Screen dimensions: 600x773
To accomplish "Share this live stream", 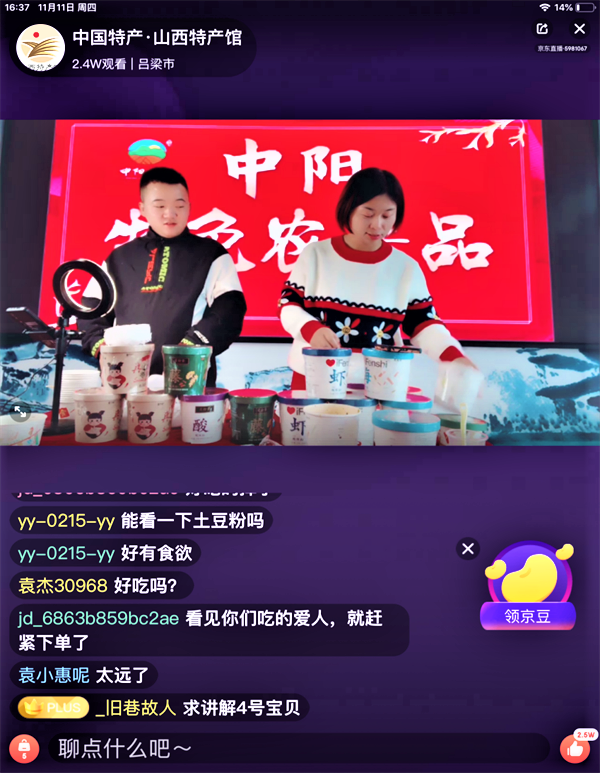I will (x=542, y=29).
